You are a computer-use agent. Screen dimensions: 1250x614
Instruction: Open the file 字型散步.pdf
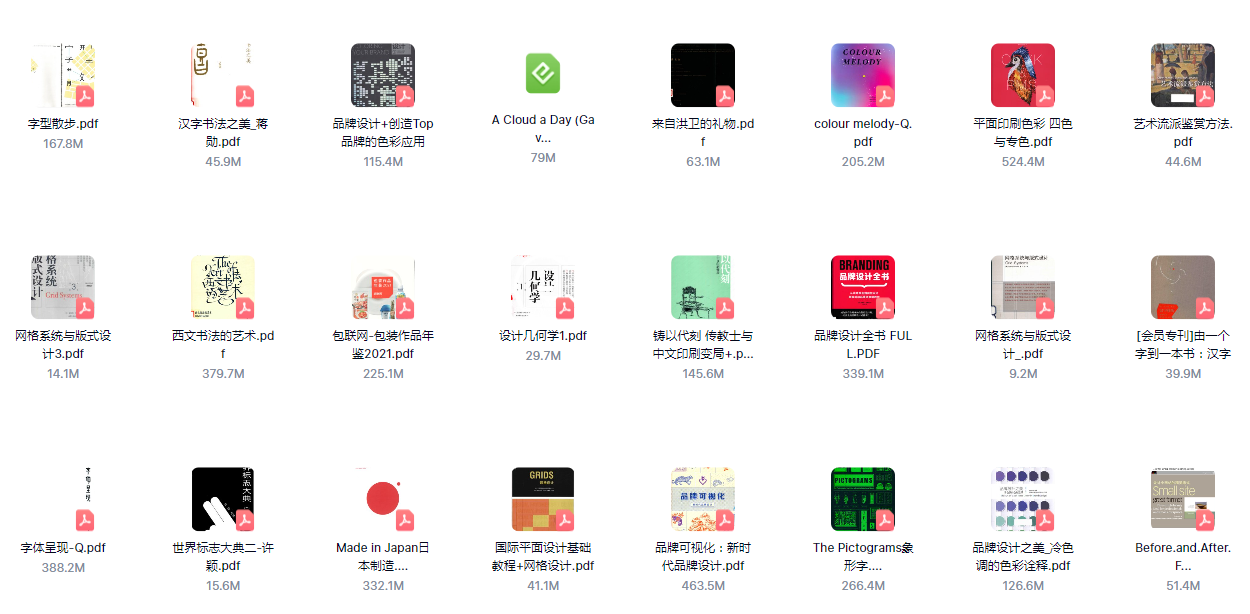click(x=63, y=76)
